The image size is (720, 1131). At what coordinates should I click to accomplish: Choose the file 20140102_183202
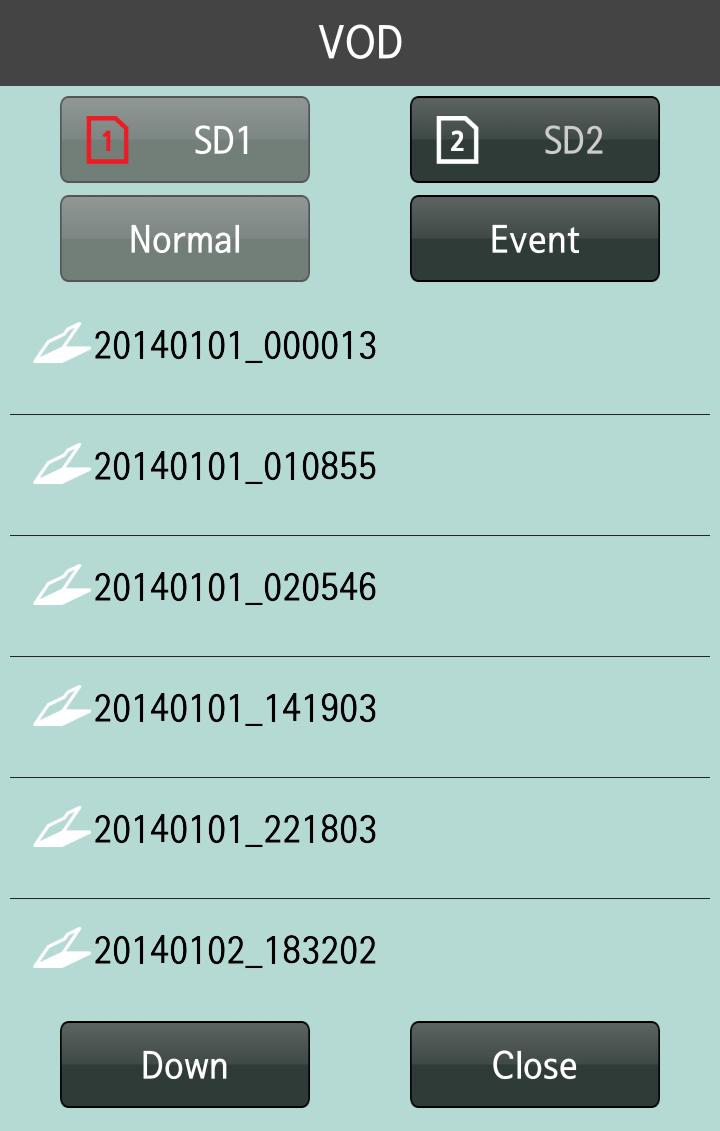pos(235,951)
